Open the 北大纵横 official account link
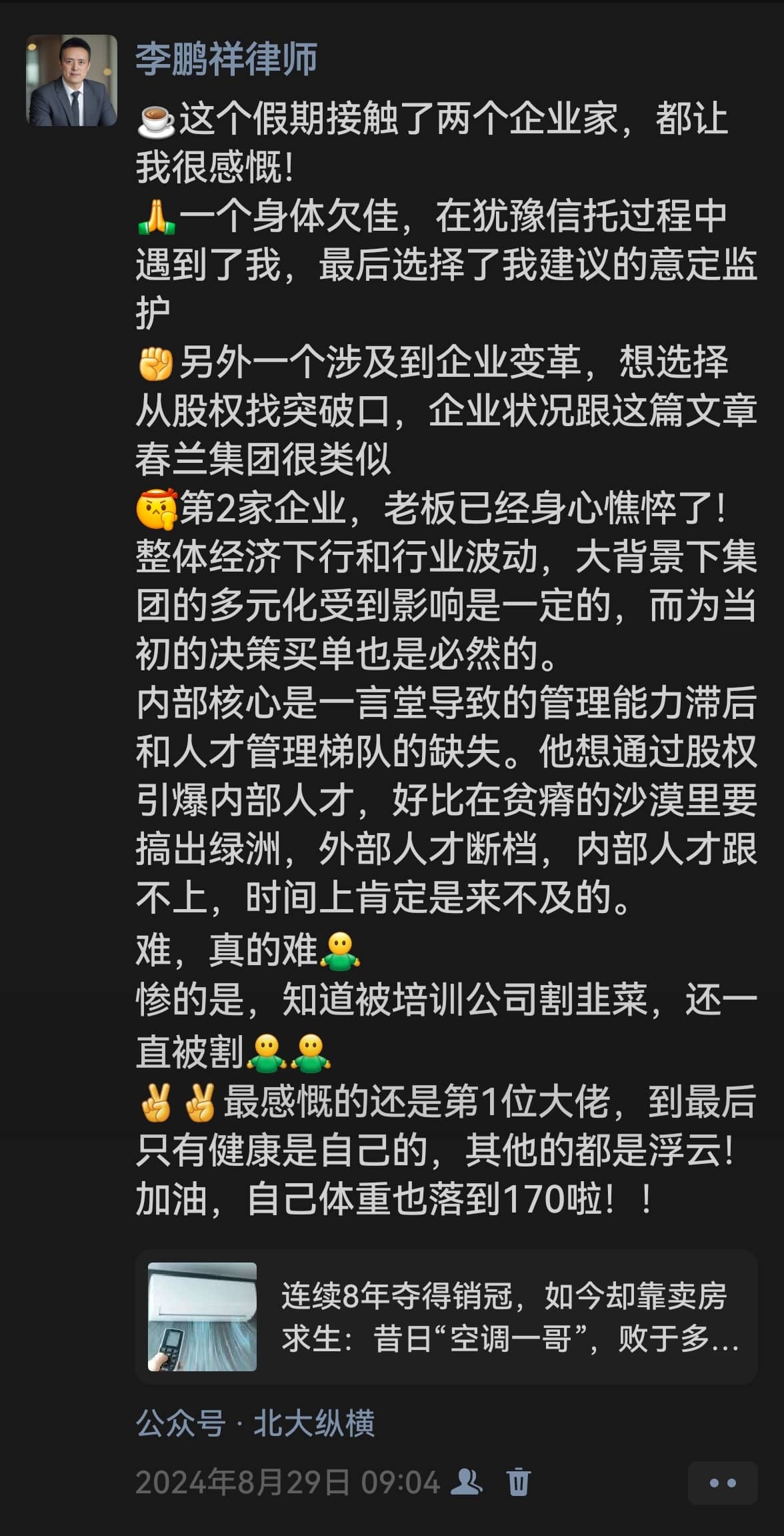 314,1423
